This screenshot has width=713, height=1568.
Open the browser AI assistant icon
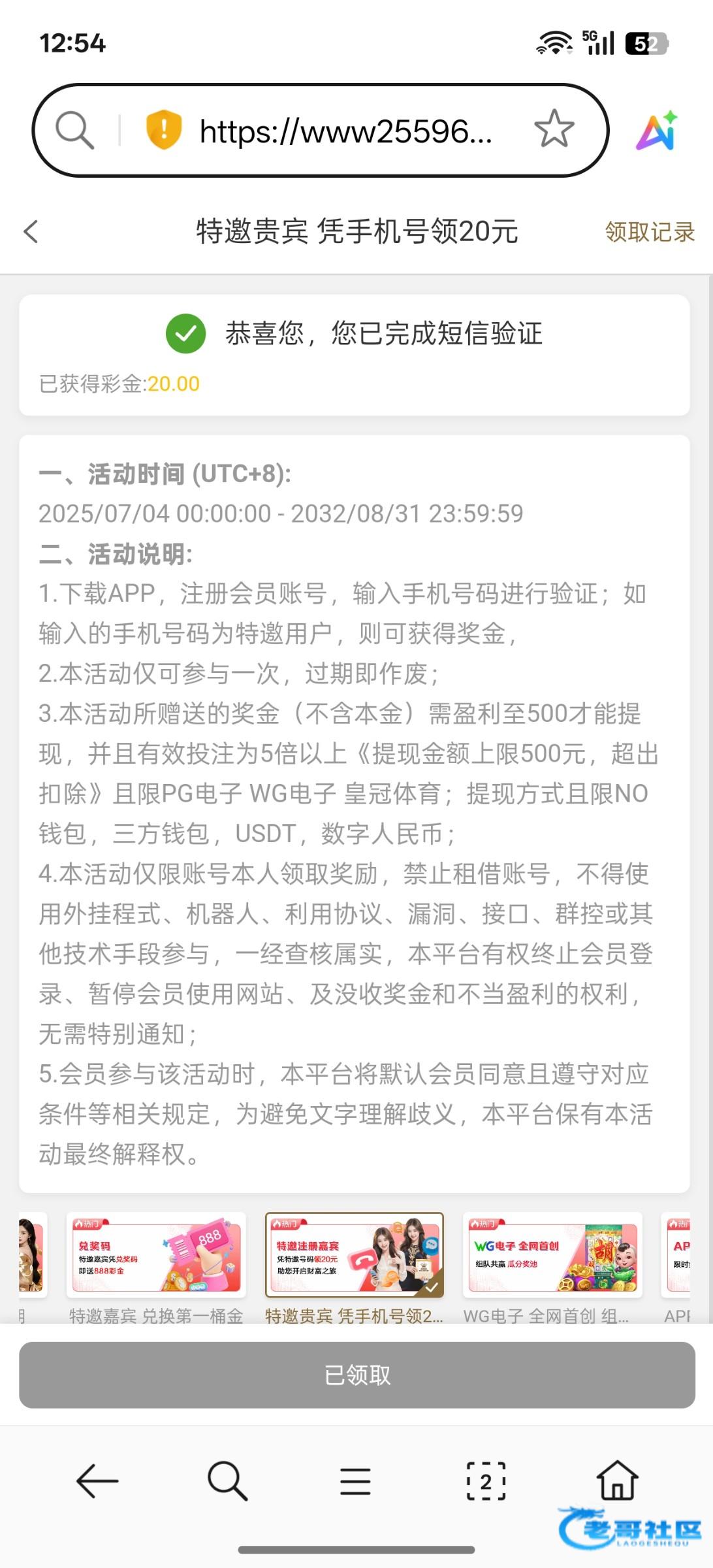coord(657,131)
